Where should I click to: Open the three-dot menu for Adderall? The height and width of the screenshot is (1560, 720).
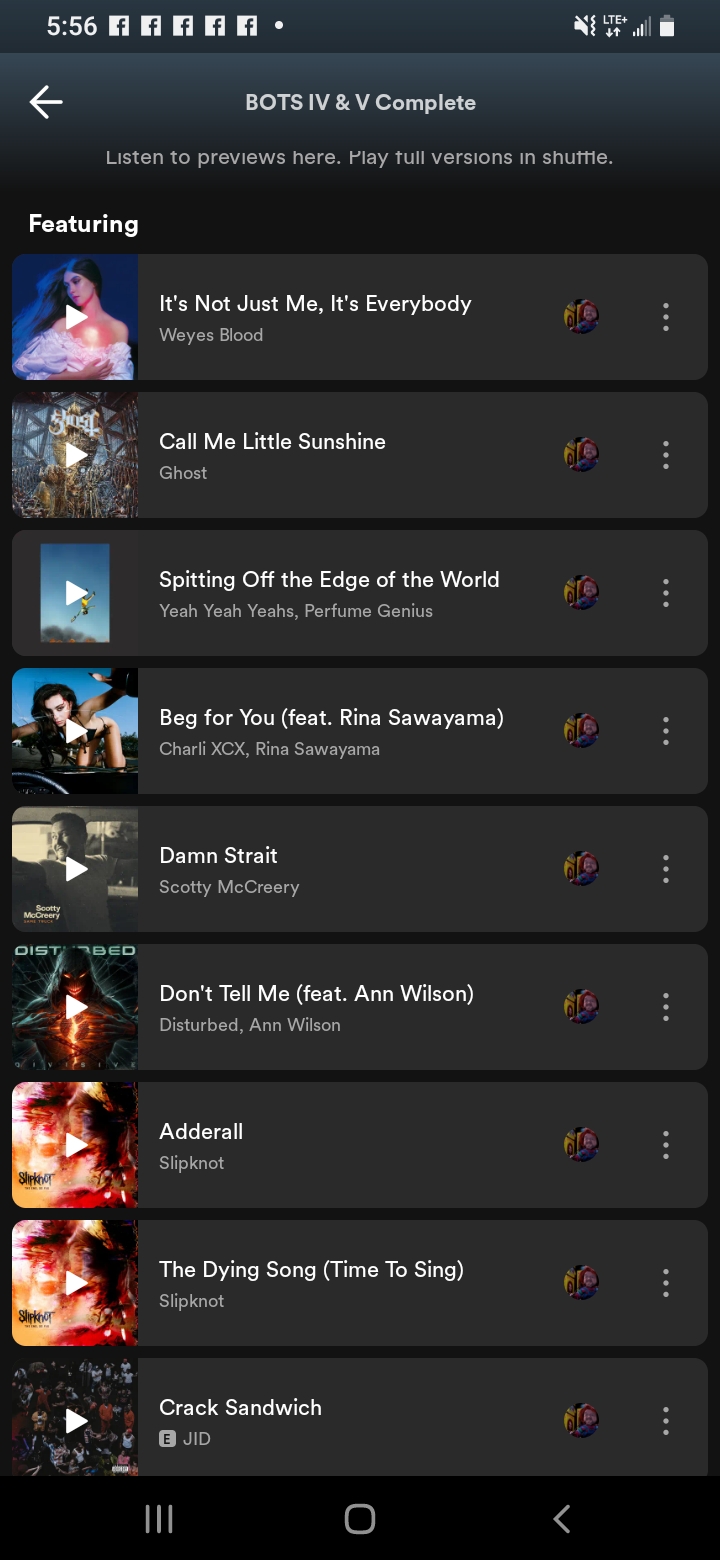click(x=665, y=1145)
